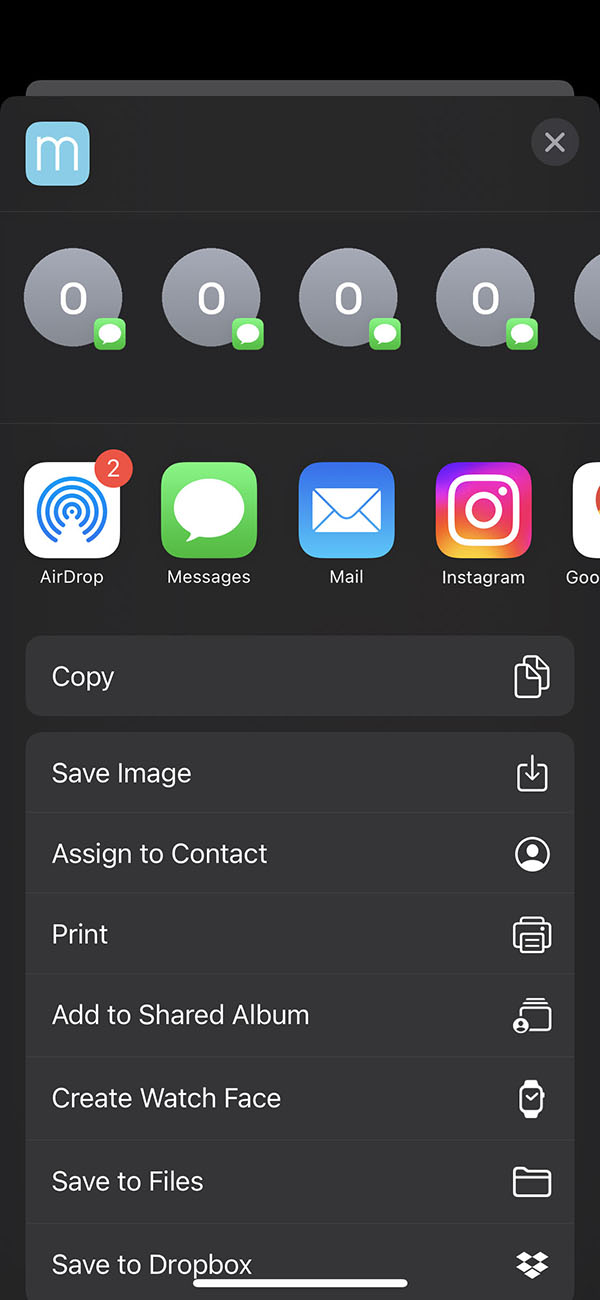Select Add to Shared Album
Viewport: 600px width, 1300px height.
pyautogui.click(x=300, y=1015)
